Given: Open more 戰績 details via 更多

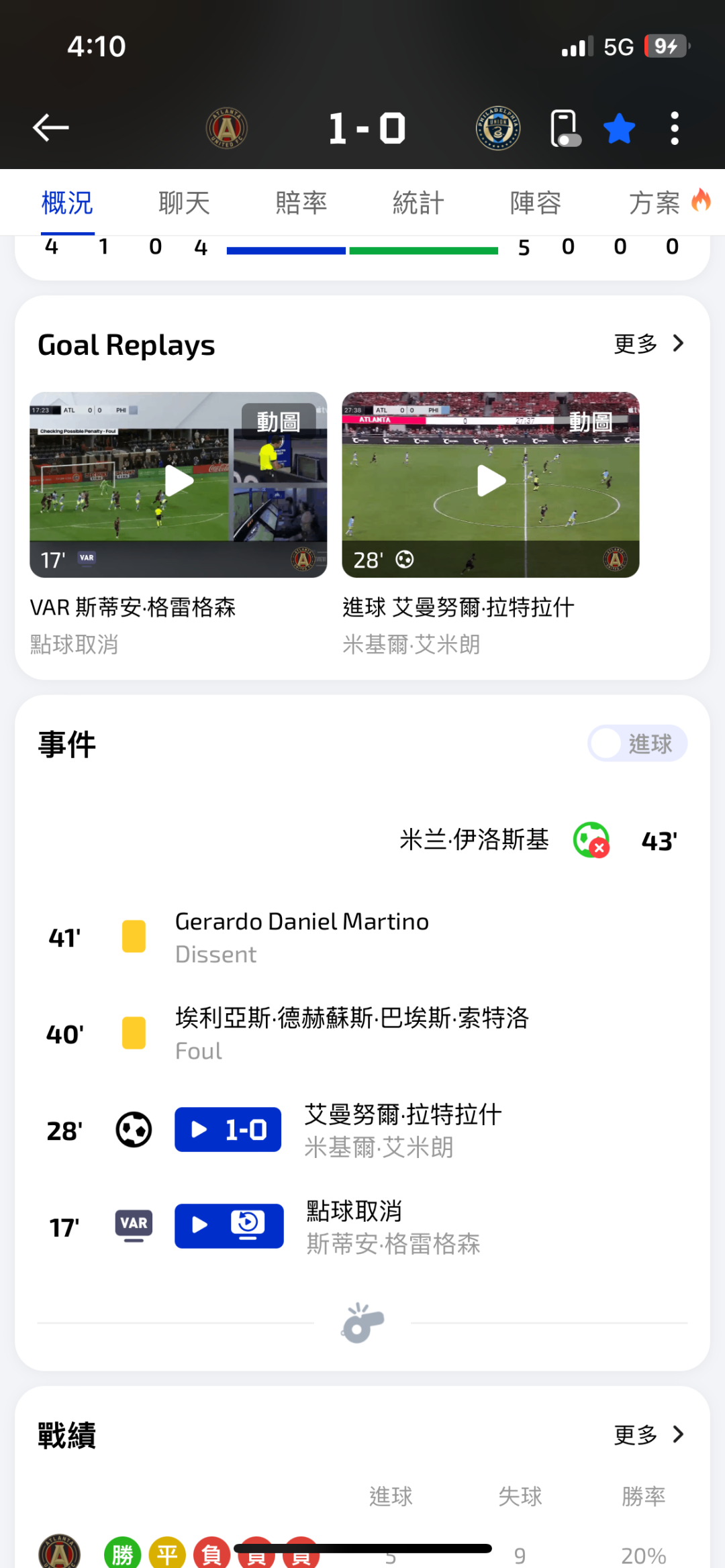Looking at the screenshot, I should point(648,1434).
